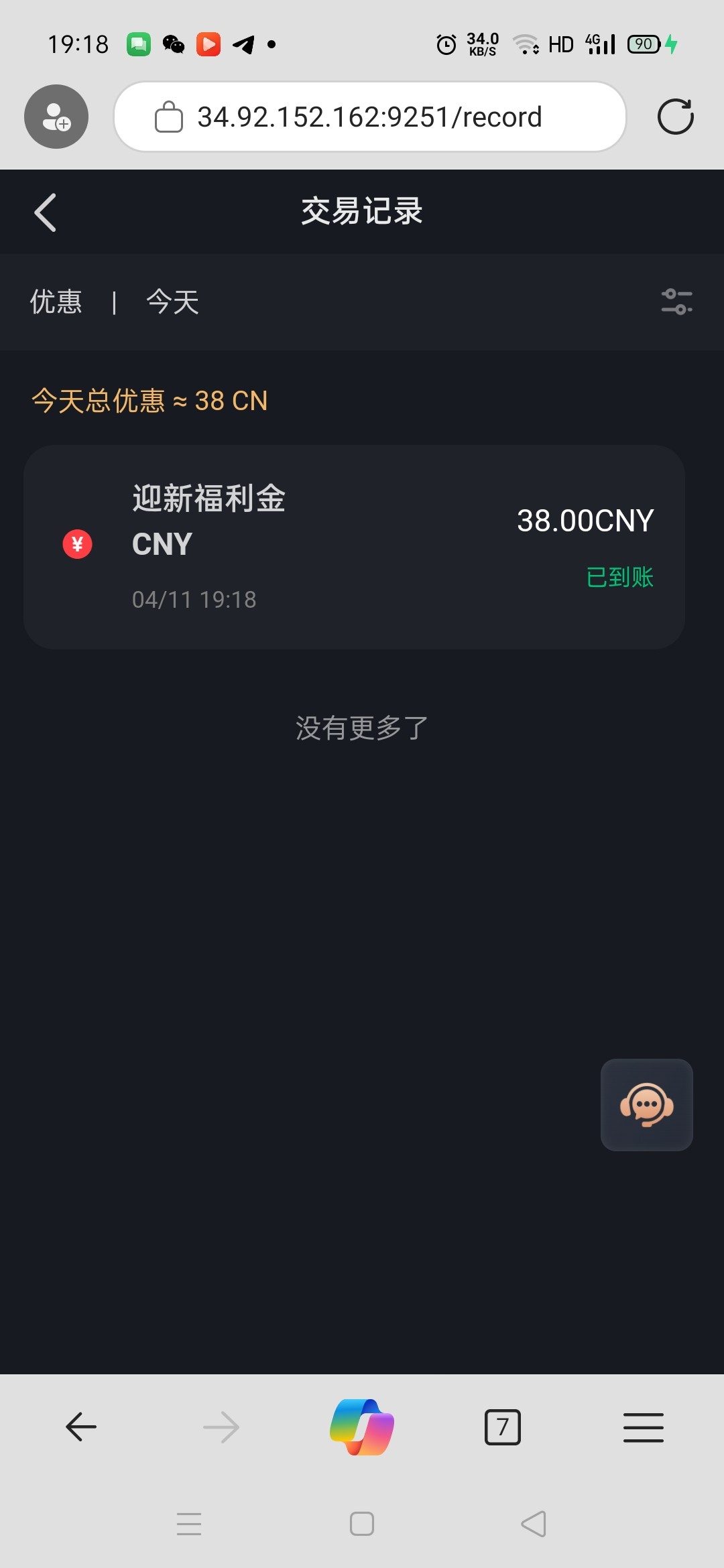Image resolution: width=724 pixels, height=1568 pixels.
Task: Open the 优惠 type filter
Action: point(56,302)
